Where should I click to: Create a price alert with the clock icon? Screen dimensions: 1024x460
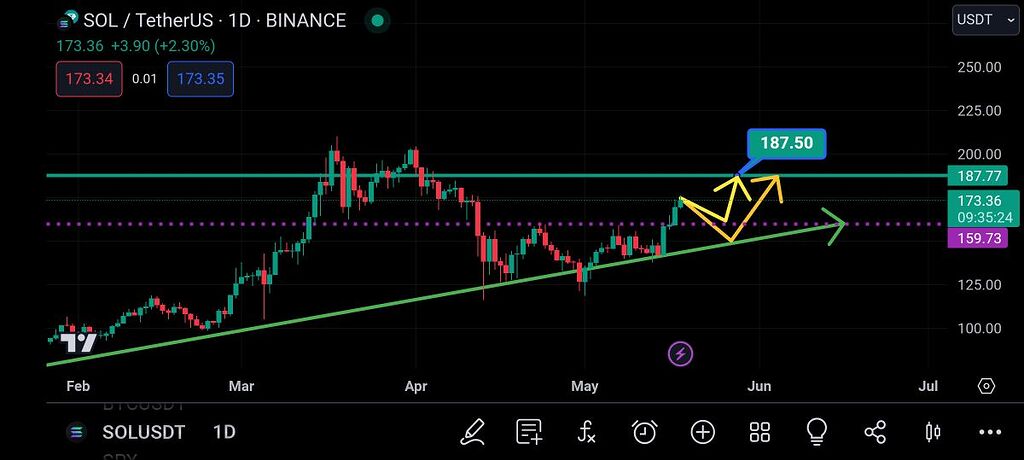tap(644, 432)
